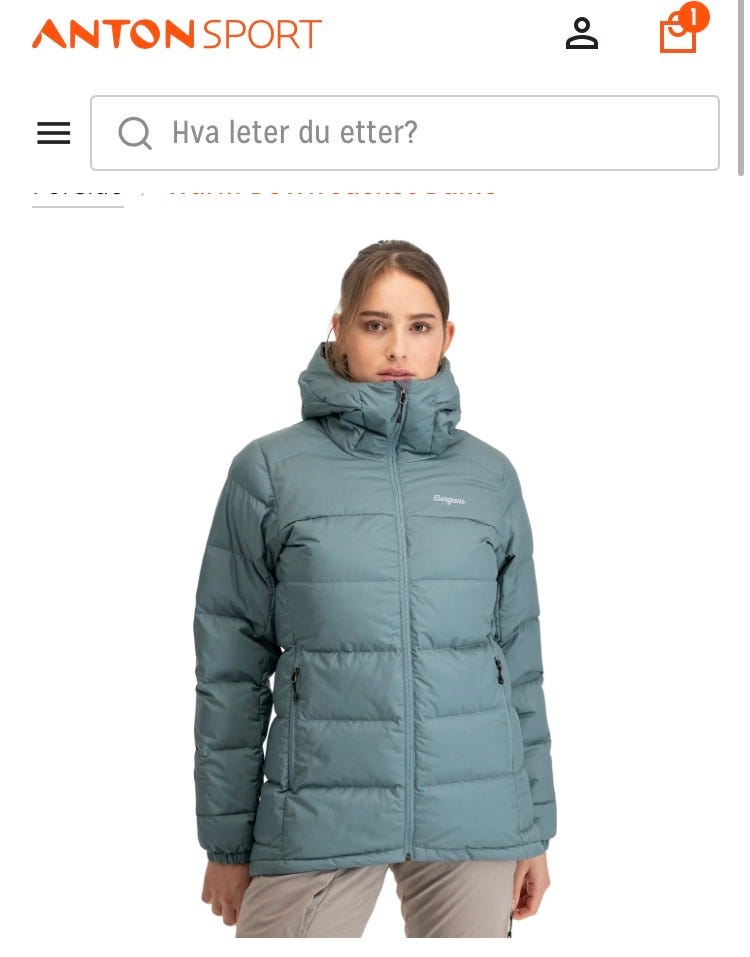Open the menu with three horizontal lines
Image resolution: width=750 pixels, height=957 pixels.
(x=53, y=132)
